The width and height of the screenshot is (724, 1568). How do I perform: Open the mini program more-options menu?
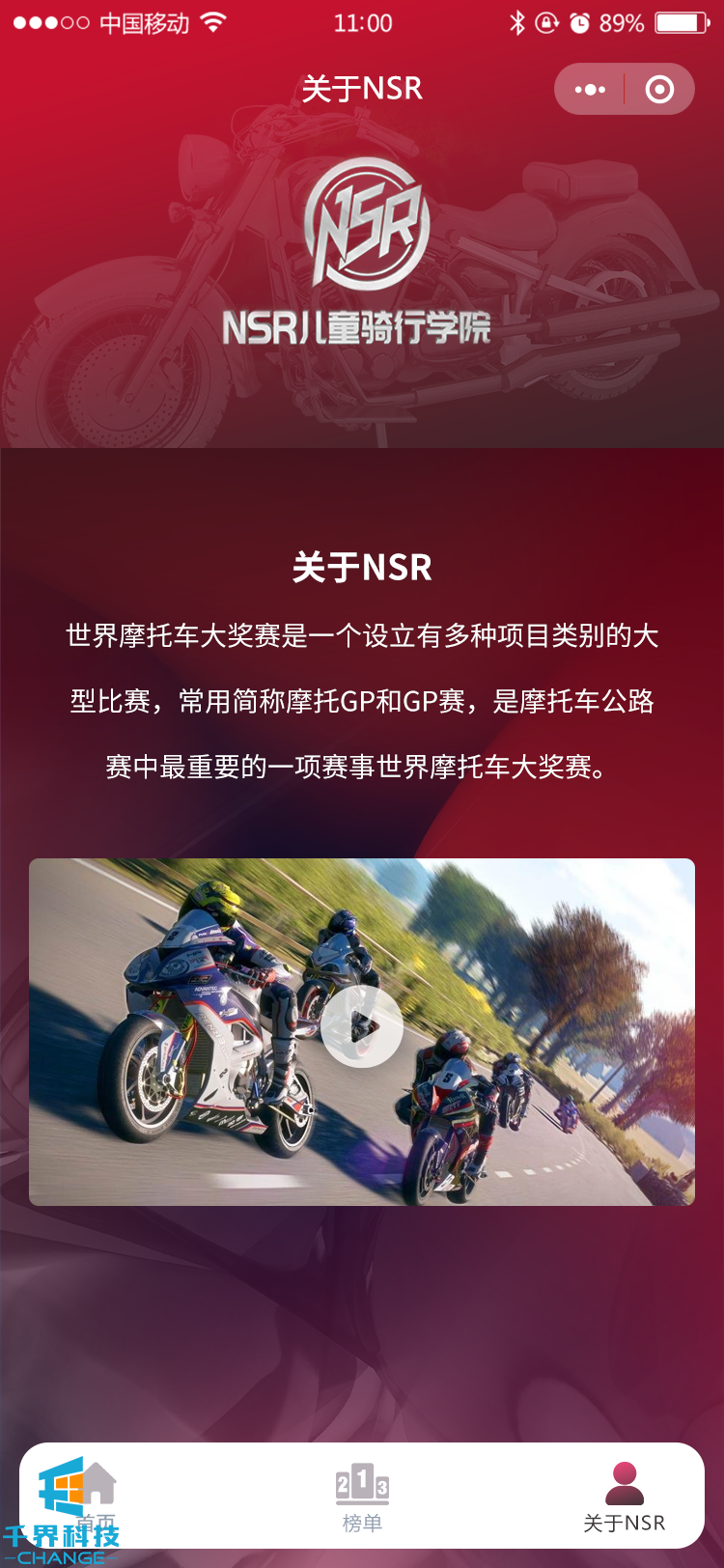590,90
